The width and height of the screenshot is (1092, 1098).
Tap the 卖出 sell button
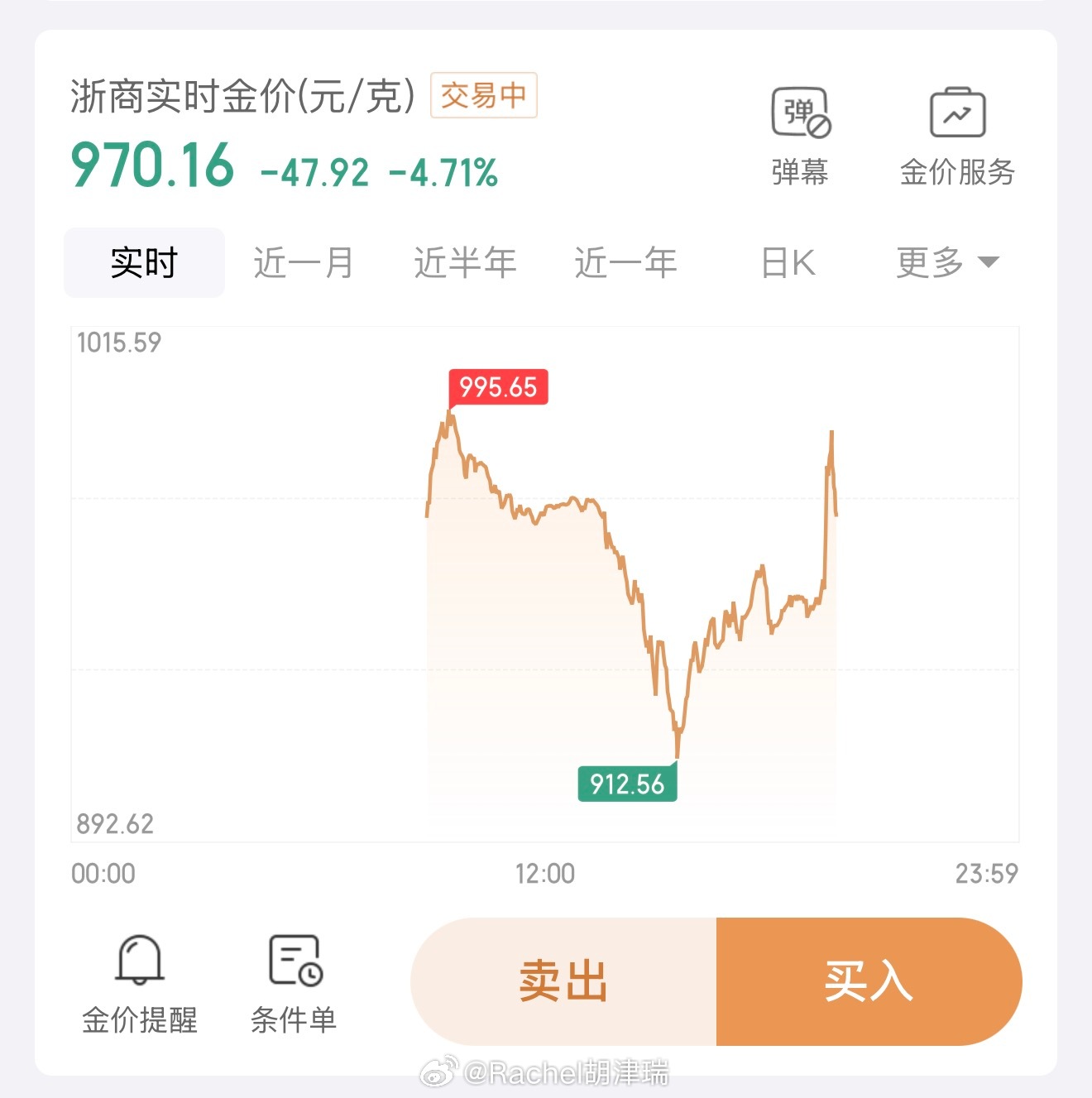tap(563, 981)
